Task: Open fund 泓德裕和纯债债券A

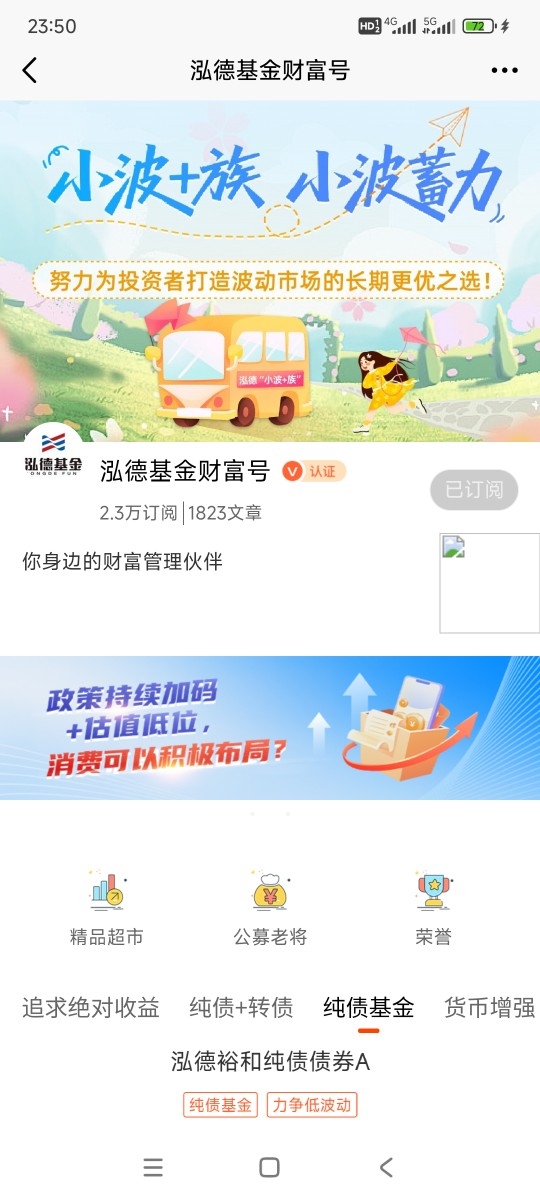Action: (x=270, y=1062)
